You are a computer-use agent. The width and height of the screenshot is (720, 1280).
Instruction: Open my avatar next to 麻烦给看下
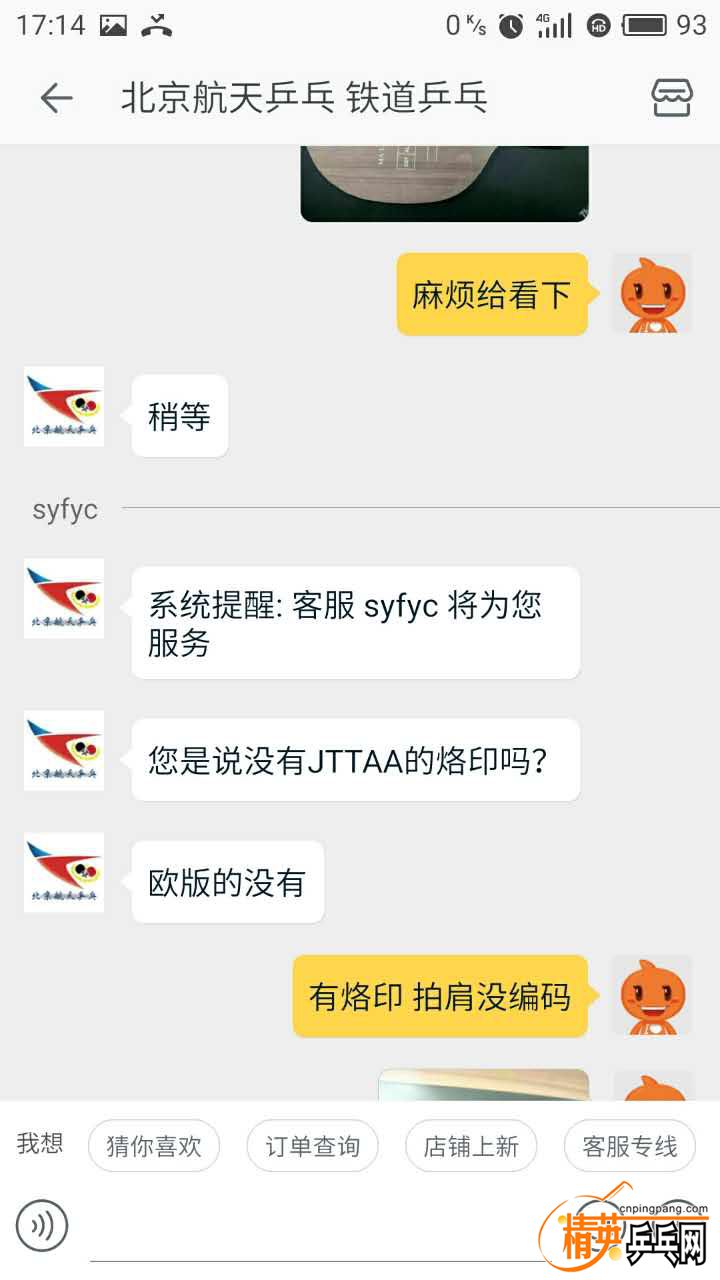[x=652, y=294]
